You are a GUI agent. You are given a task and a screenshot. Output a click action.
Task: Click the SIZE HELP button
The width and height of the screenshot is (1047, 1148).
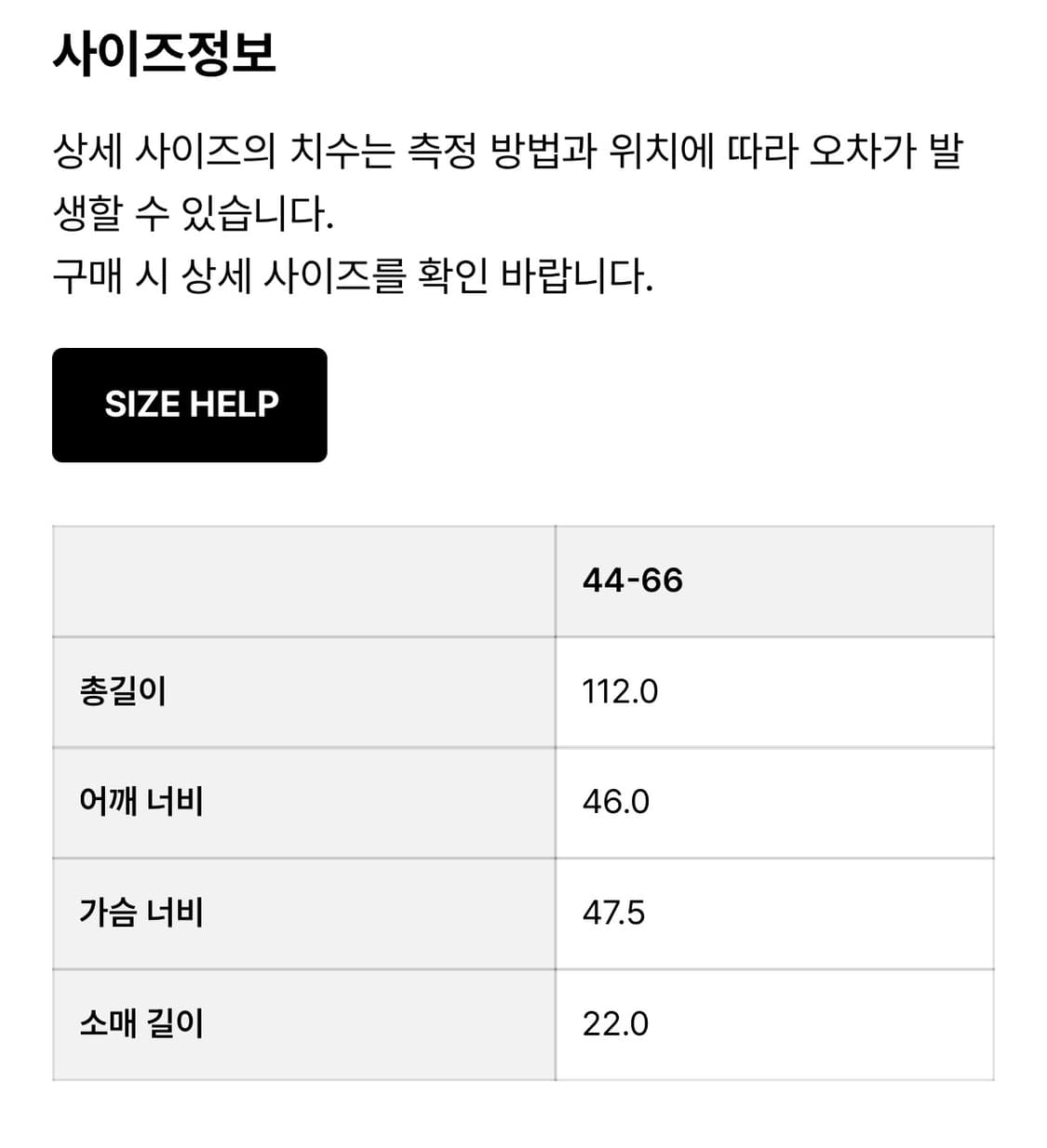pos(189,404)
